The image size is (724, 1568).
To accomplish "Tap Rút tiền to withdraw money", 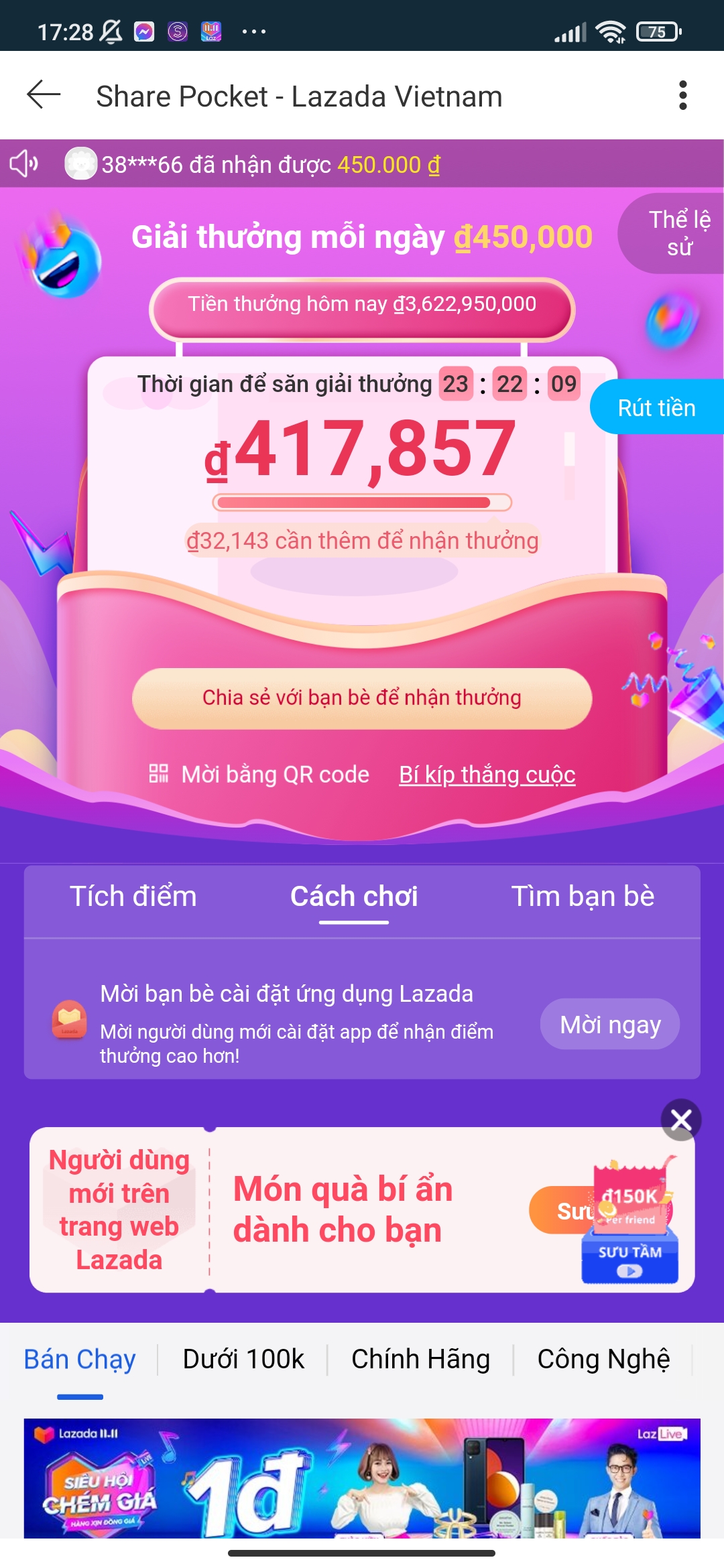I will pyautogui.click(x=656, y=407).
